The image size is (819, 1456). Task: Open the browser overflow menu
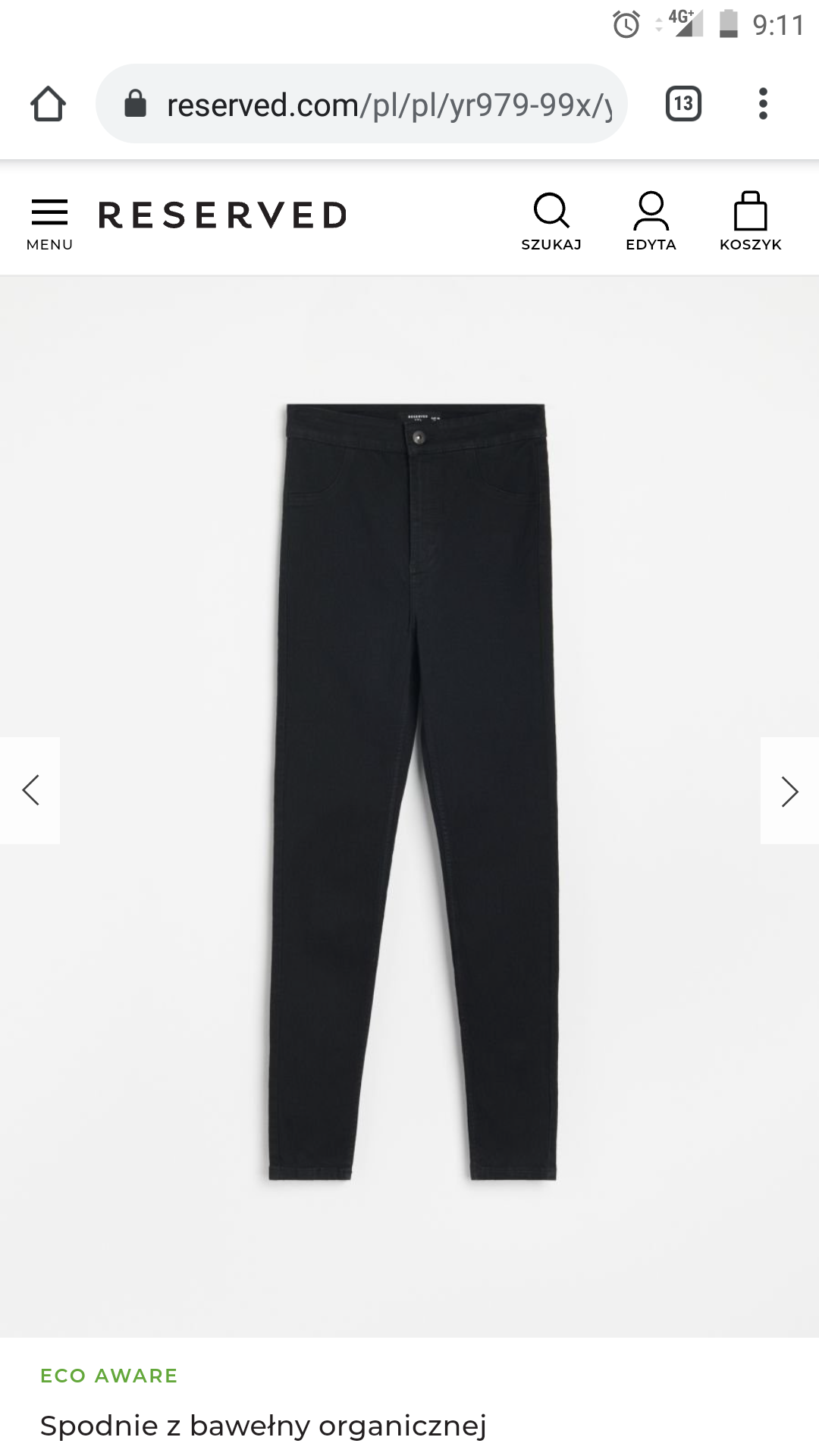point(763,104)
